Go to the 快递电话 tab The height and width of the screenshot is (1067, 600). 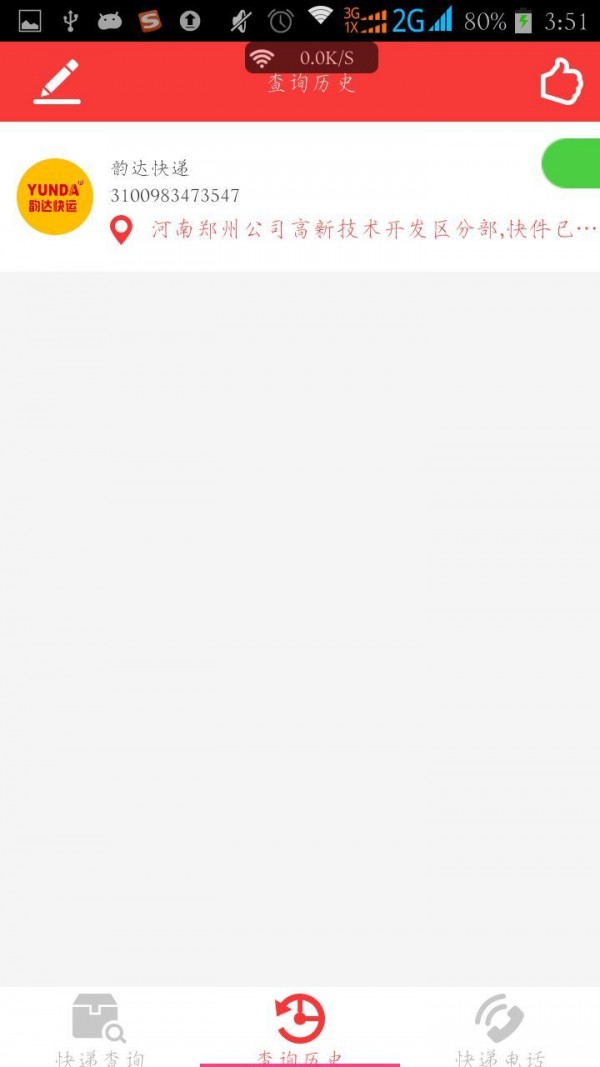[500, 1028]
